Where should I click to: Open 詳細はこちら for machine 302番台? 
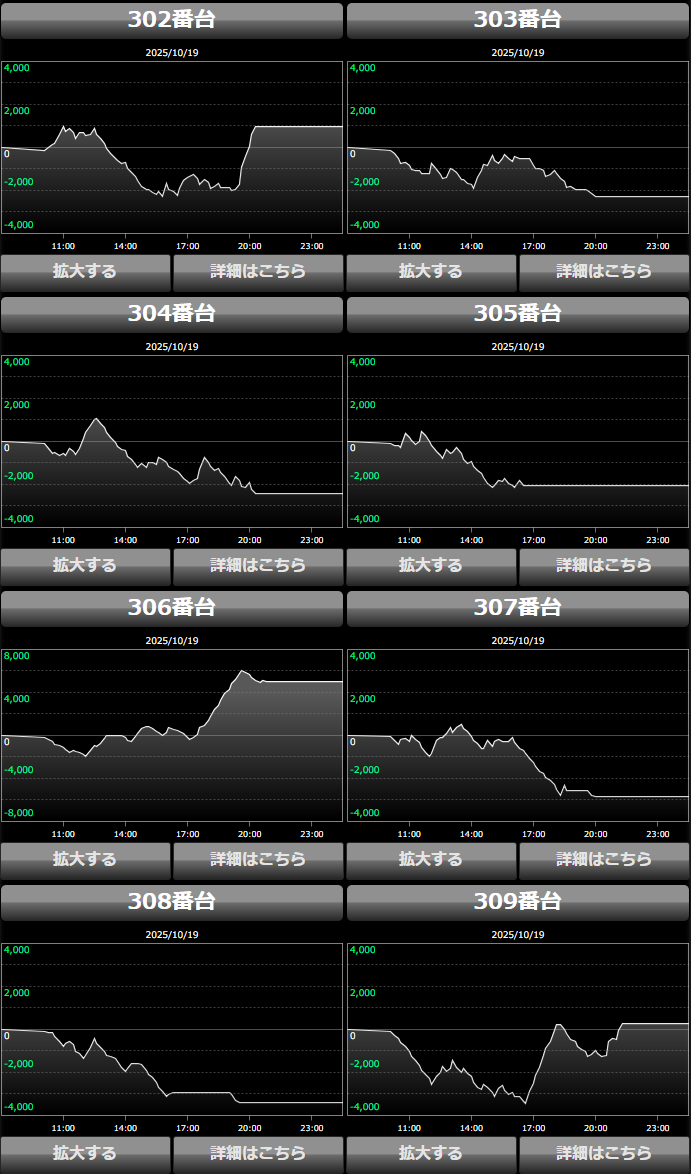[258, 271]
